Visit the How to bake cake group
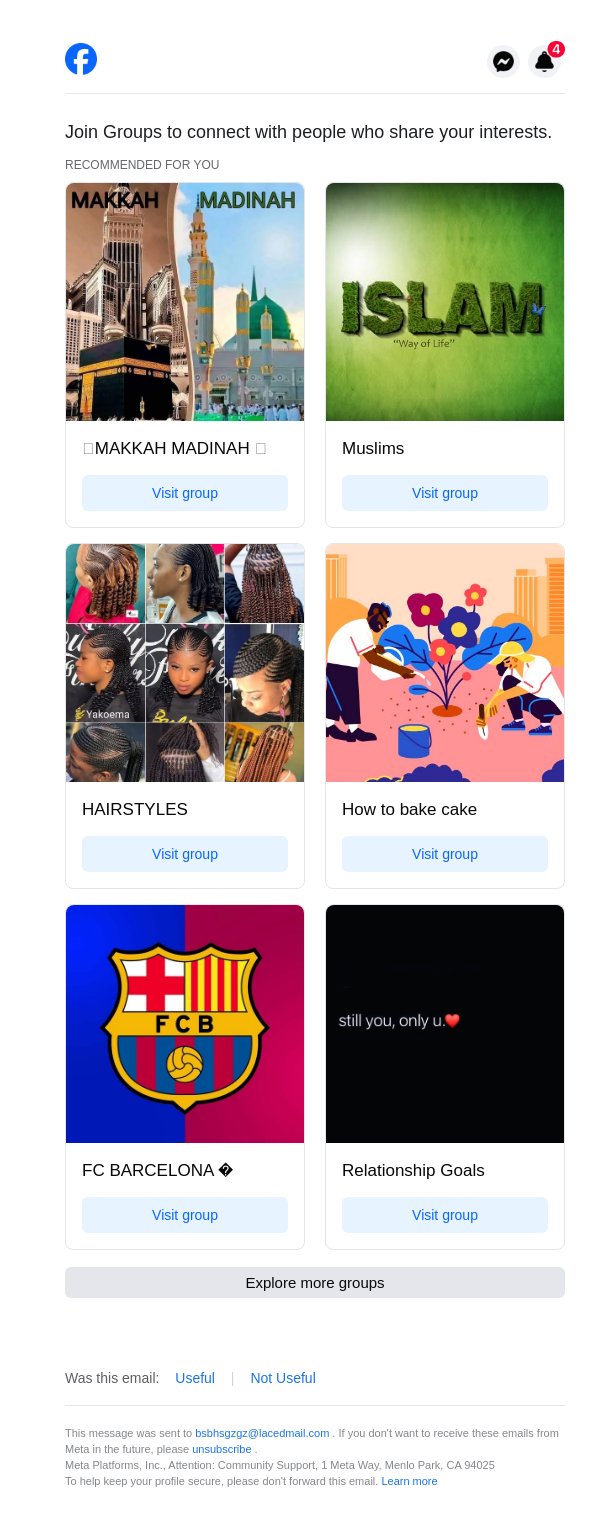 coord(445,854)
